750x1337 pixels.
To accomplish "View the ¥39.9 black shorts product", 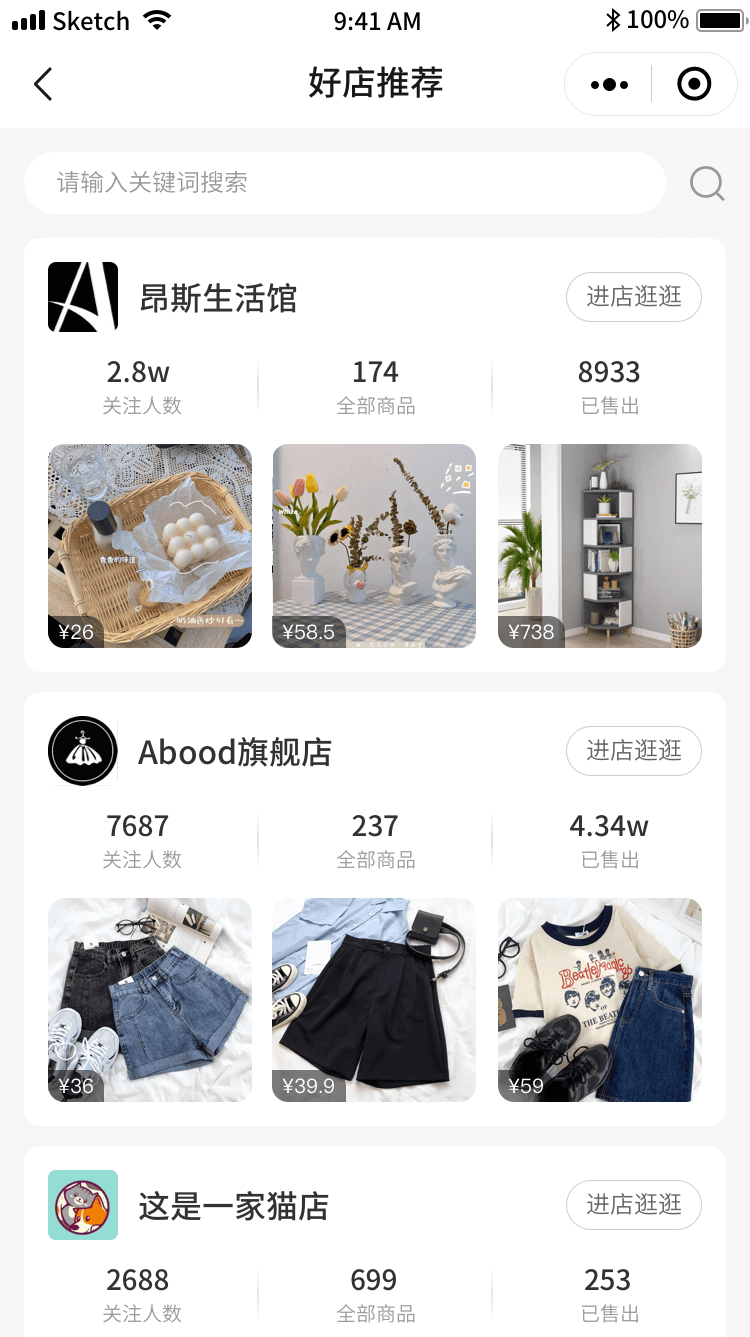I will coord(374,999).
